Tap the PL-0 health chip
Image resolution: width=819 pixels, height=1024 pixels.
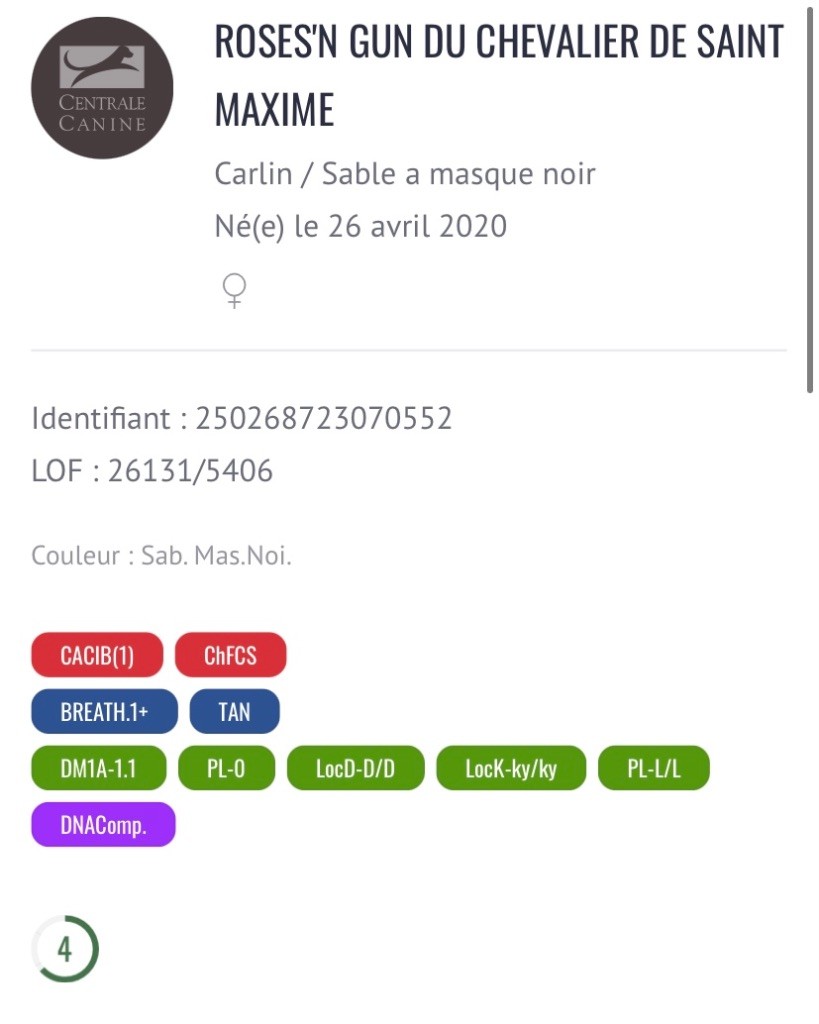[226, 769]
